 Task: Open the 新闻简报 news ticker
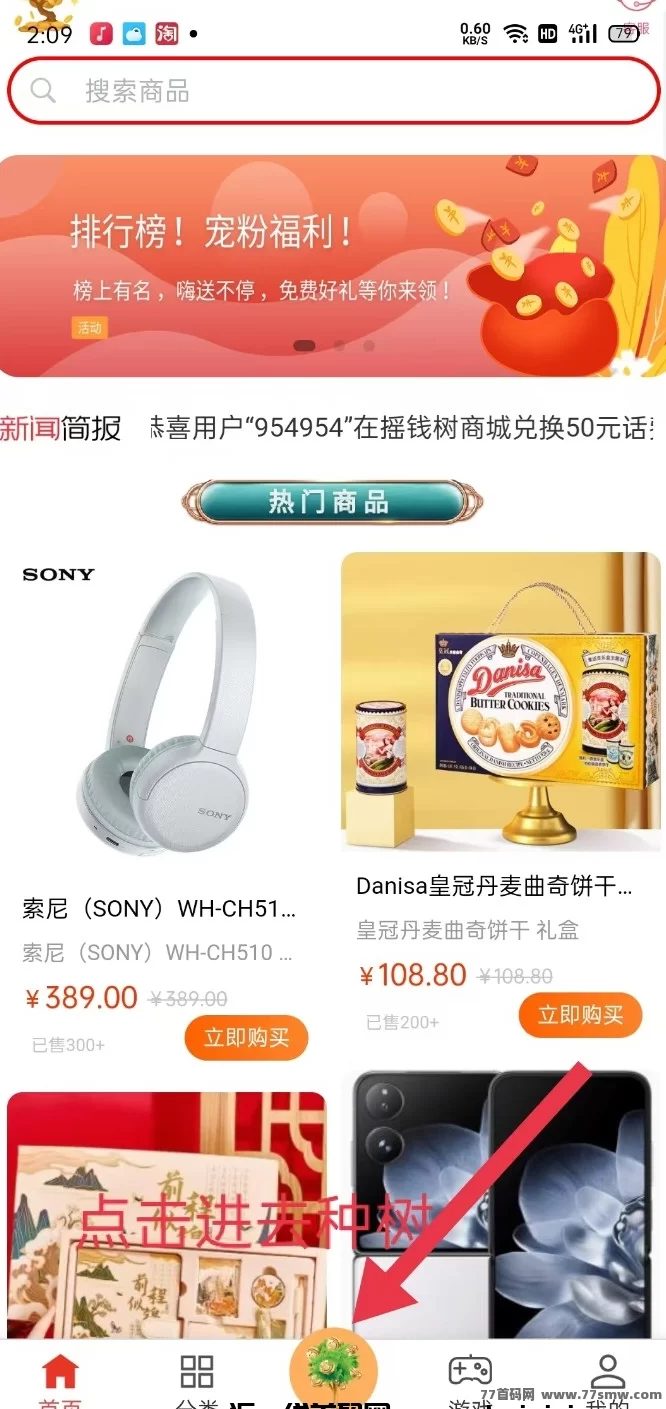coord(333,428)
